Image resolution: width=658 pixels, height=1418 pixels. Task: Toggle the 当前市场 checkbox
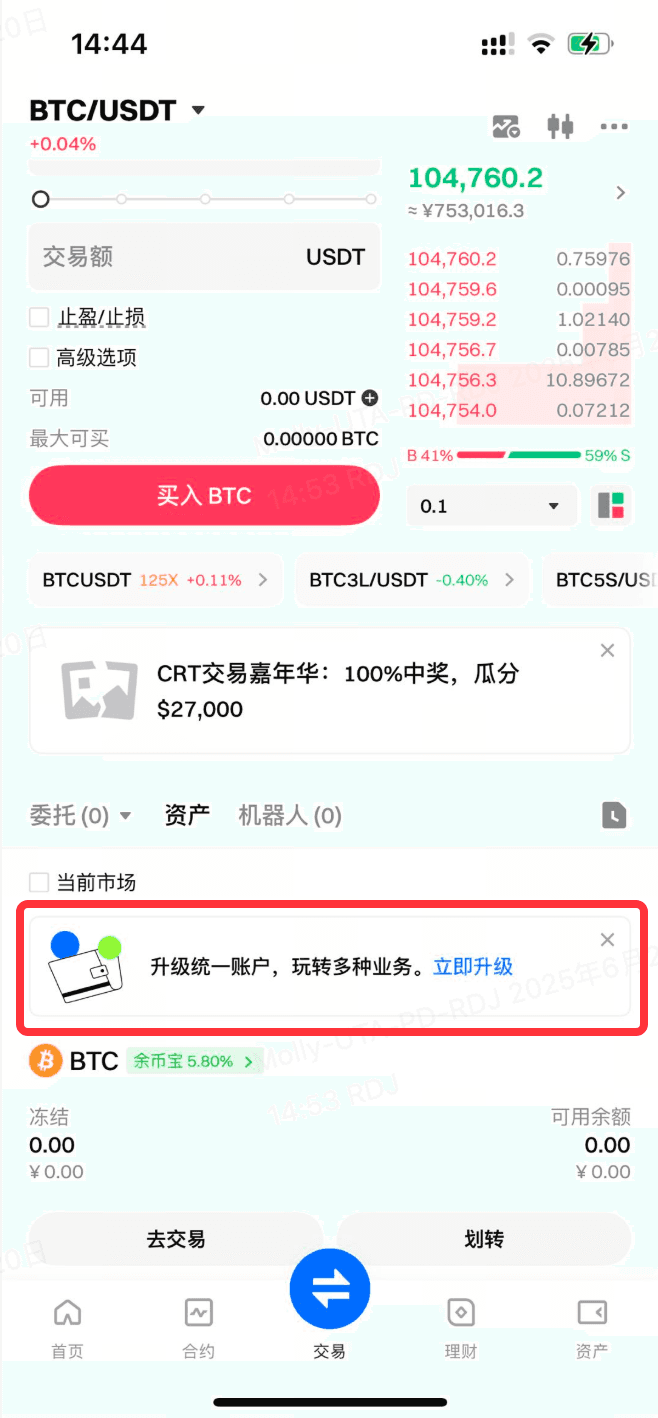click(40, 883)
